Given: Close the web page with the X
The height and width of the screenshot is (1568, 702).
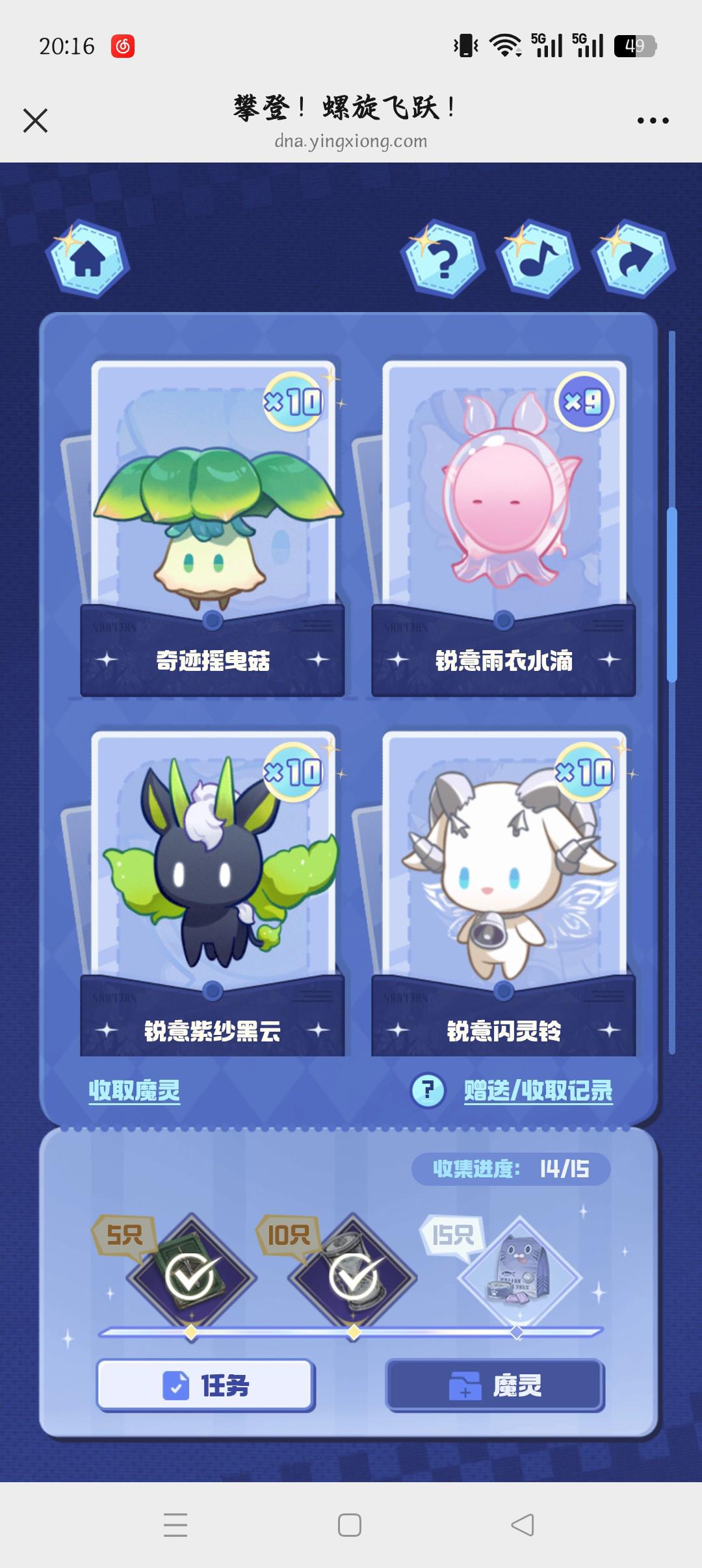Looking at the screenshot, I should (35, 121).
